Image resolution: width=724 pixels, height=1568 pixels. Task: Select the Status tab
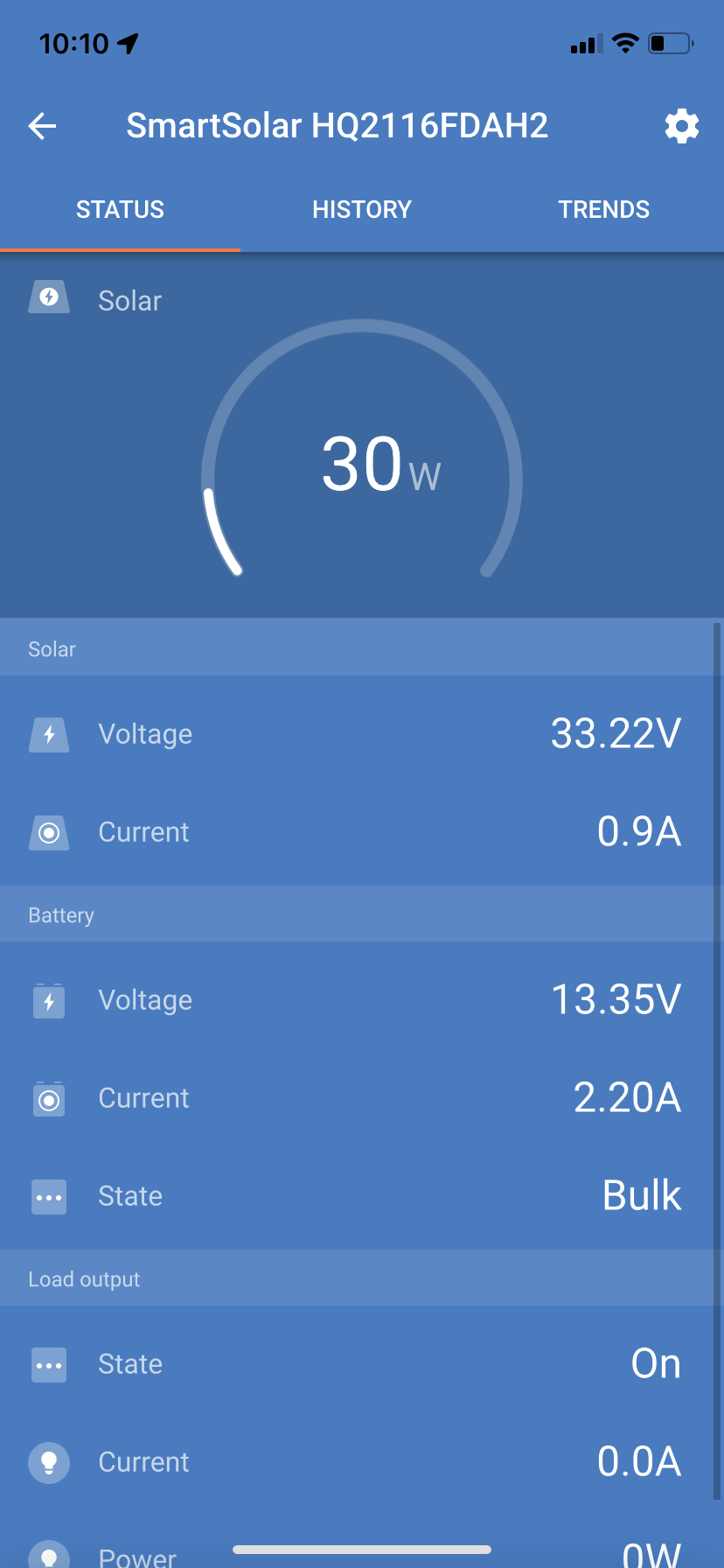120,210
